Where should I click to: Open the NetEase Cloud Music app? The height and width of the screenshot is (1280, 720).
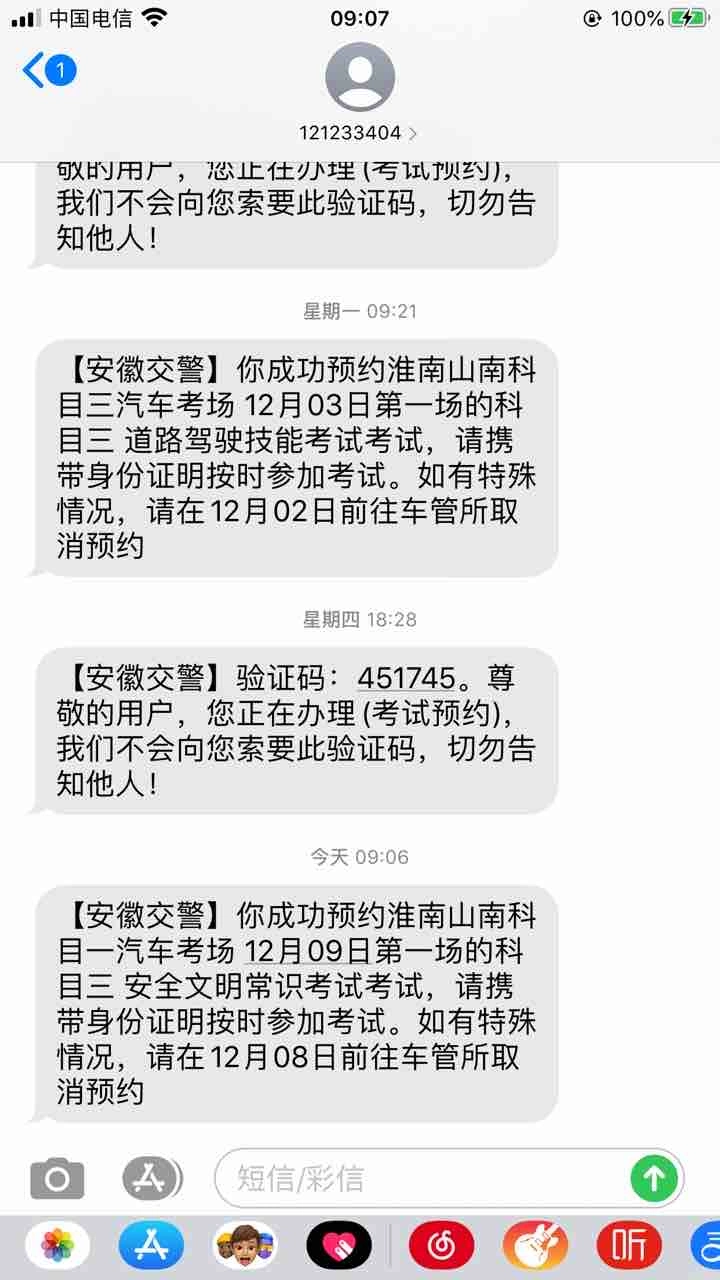[x=442, y=1246]
